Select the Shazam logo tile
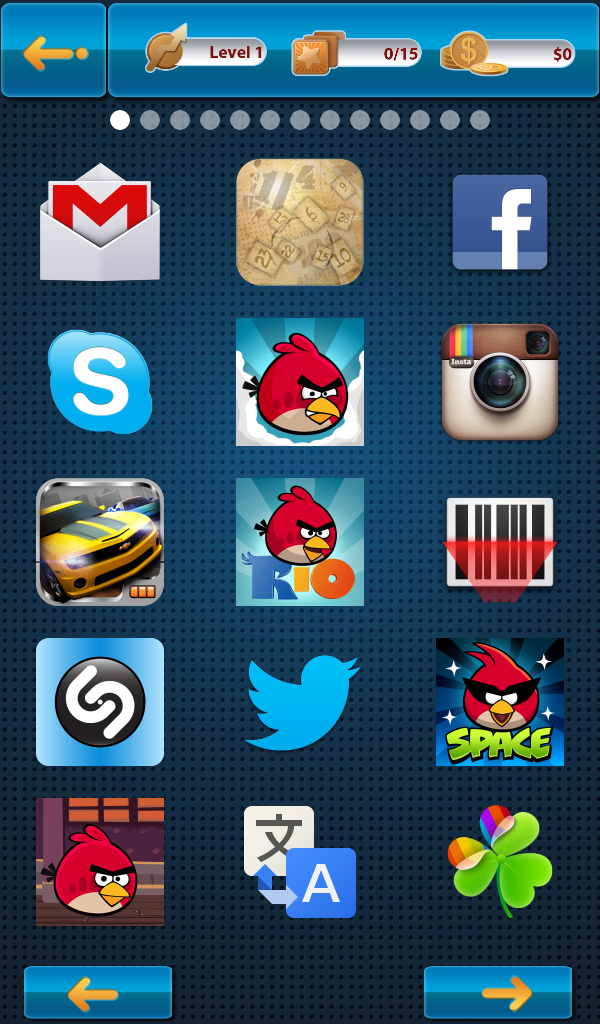 click(x=100, y=702)
